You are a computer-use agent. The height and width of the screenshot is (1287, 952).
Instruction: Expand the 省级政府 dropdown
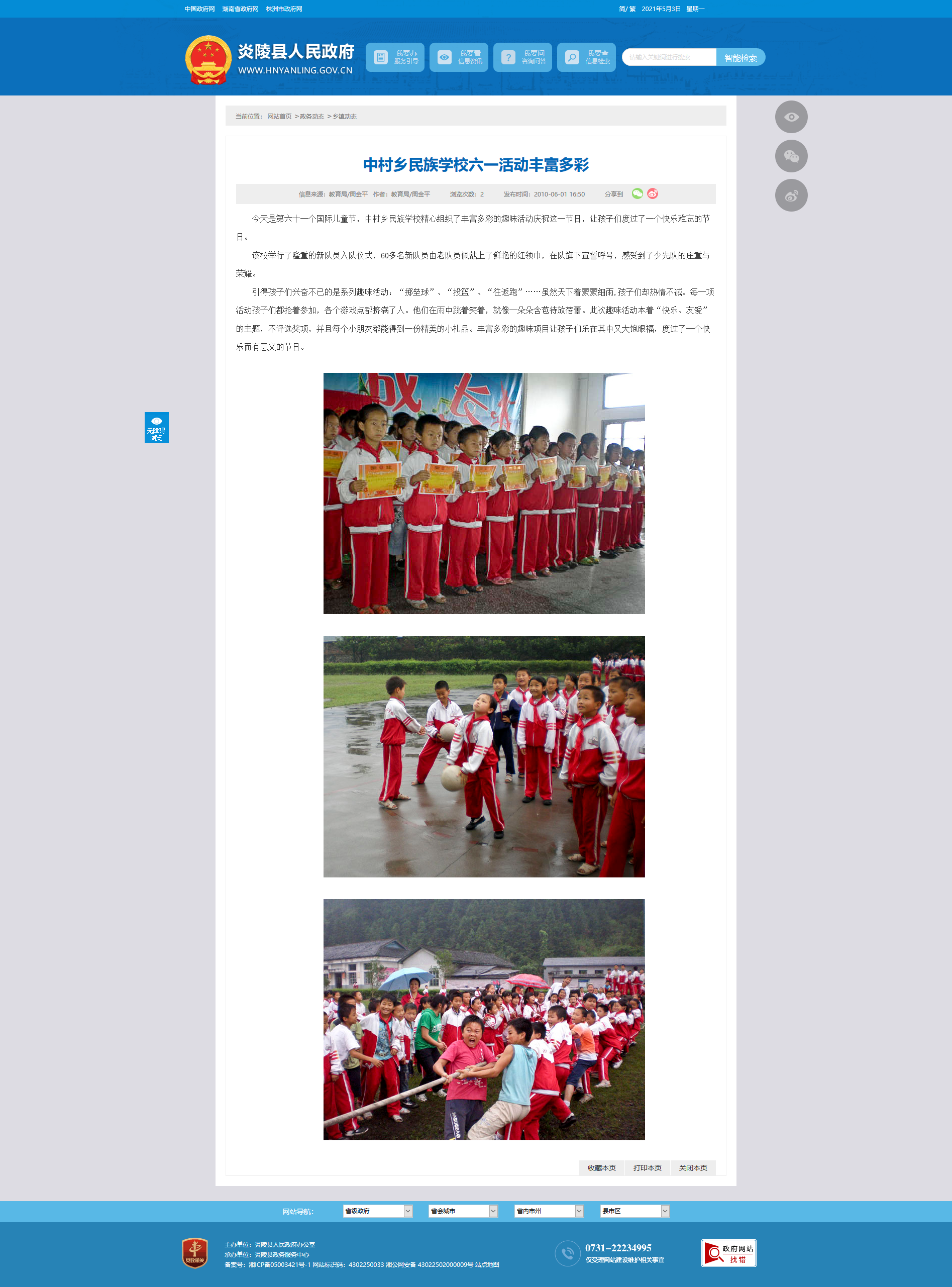coord(377,1211)
